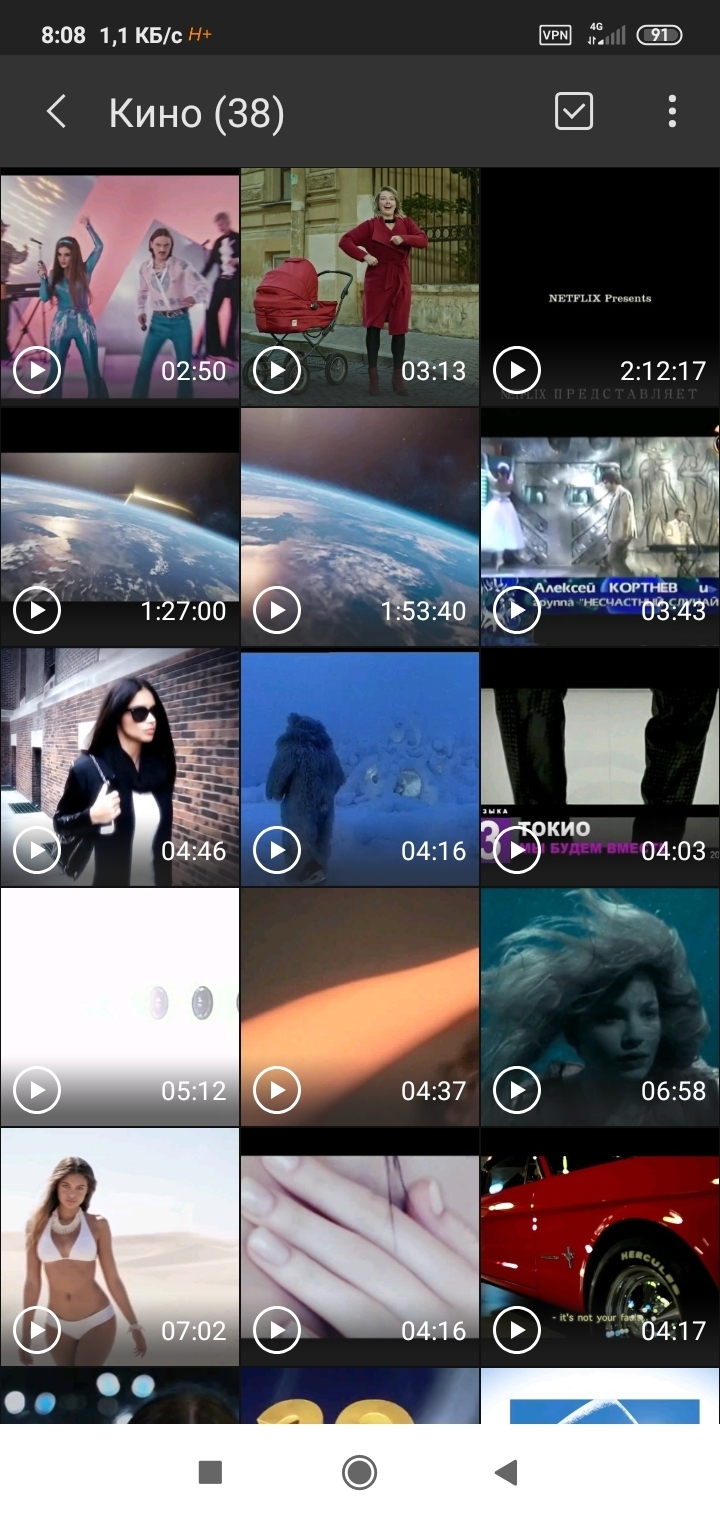Open the three-dot overflow menu

pyautogui.click(x=672, y=112)
